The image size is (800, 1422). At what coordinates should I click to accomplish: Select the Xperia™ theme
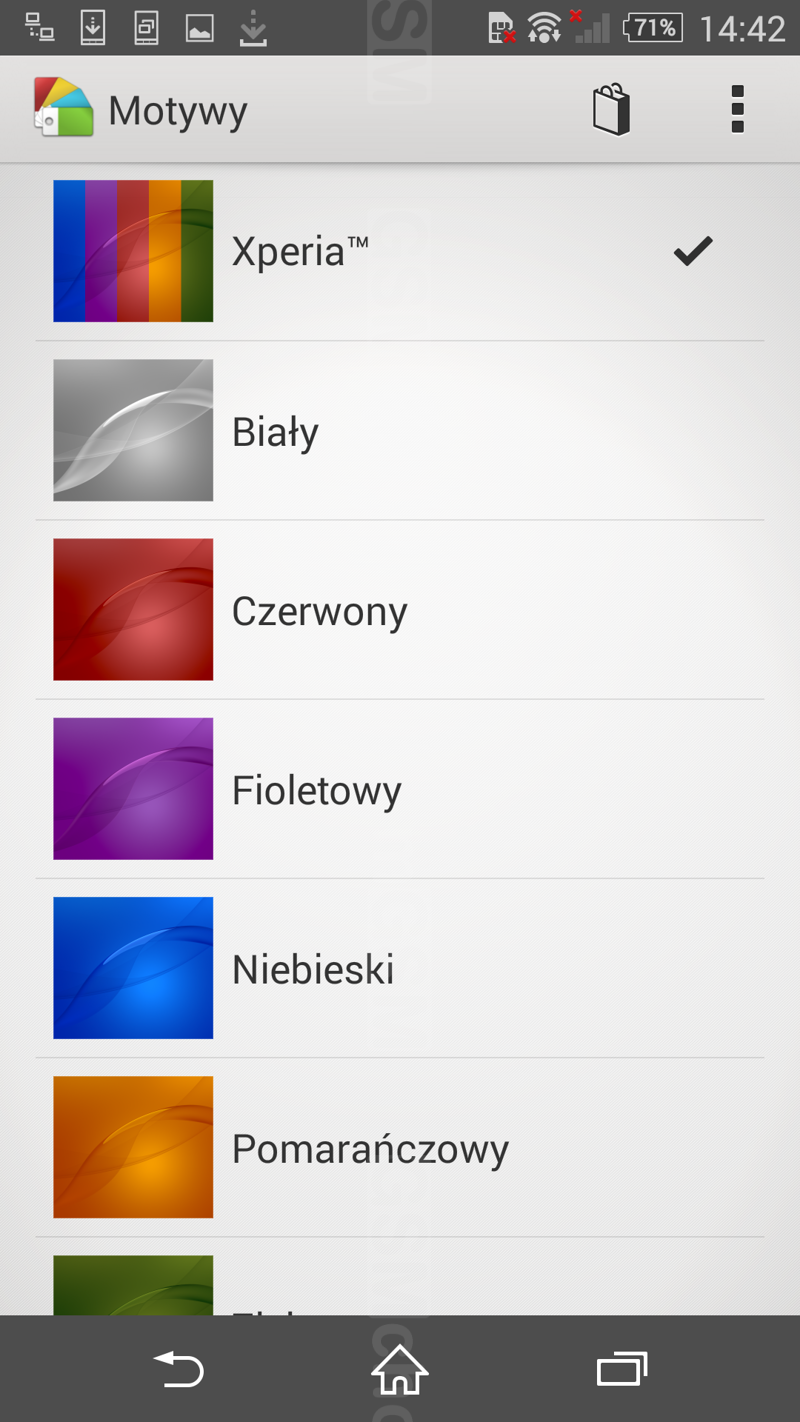pyautogui.click(x=400, y=251)
